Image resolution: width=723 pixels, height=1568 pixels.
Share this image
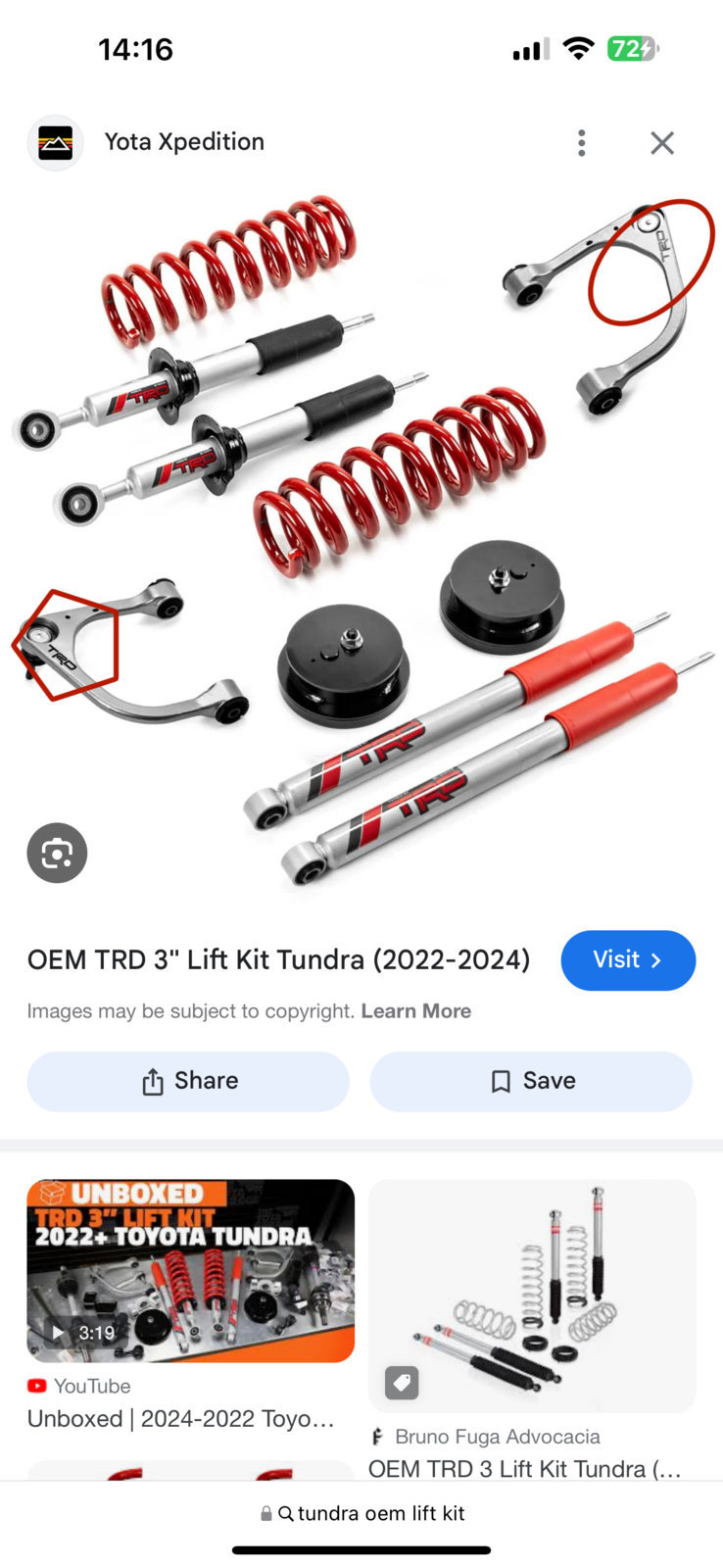point(188,1081)
